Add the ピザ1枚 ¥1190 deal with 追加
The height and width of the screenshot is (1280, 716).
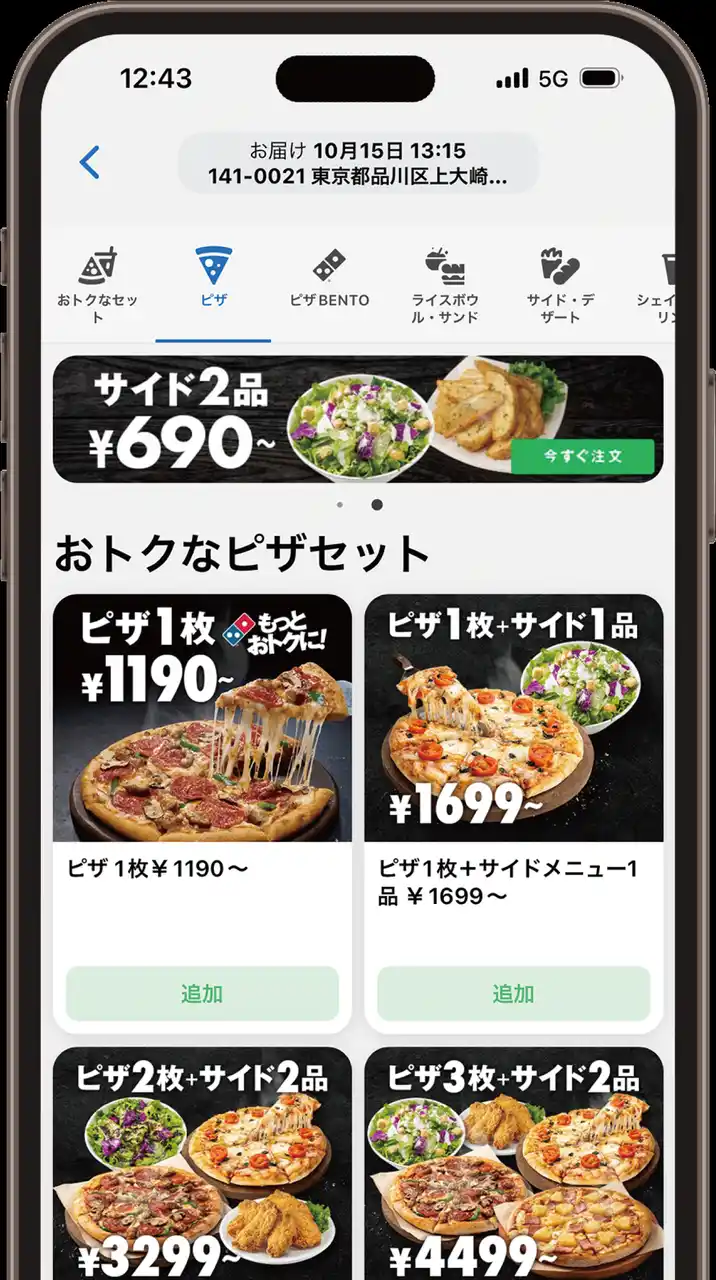point(202,993)
